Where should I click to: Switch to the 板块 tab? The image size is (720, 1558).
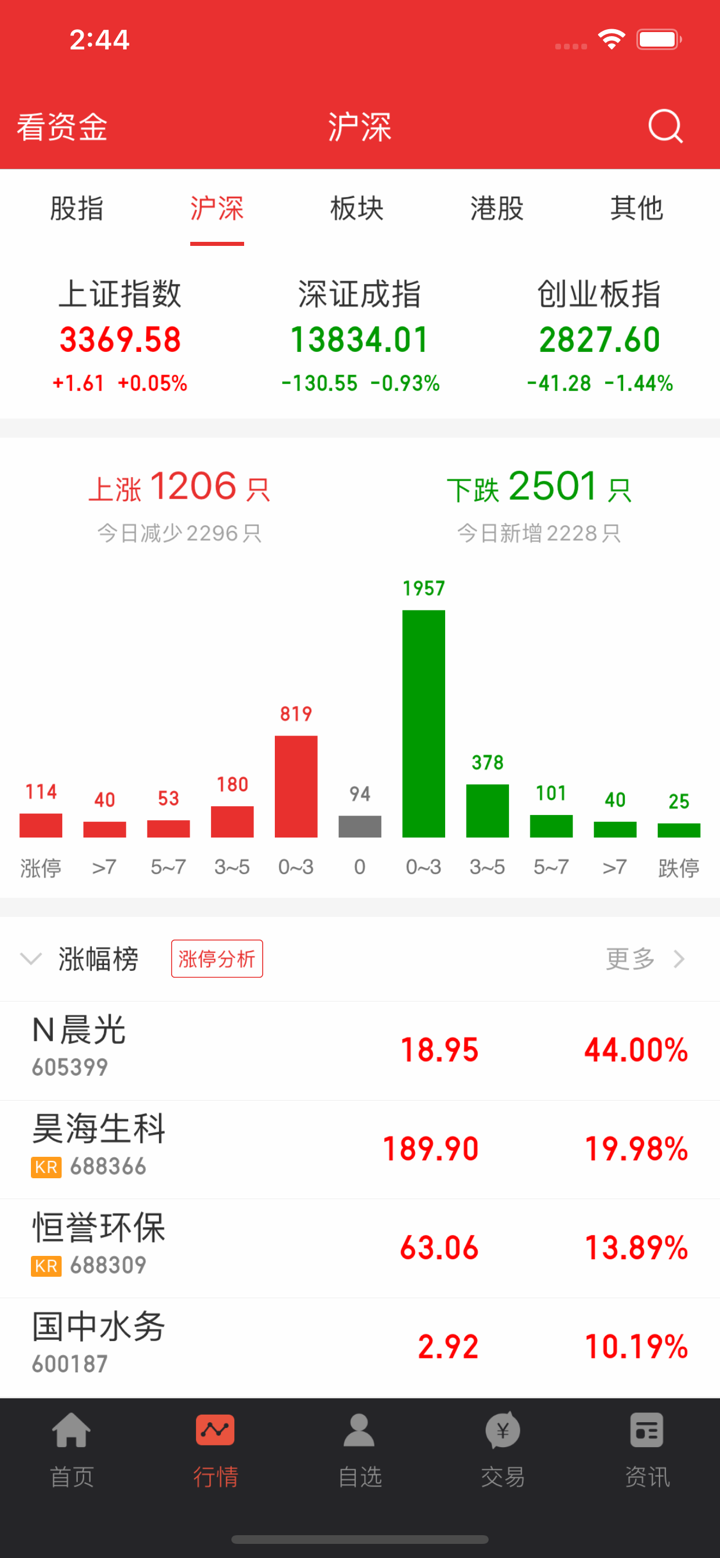(357, 208)
